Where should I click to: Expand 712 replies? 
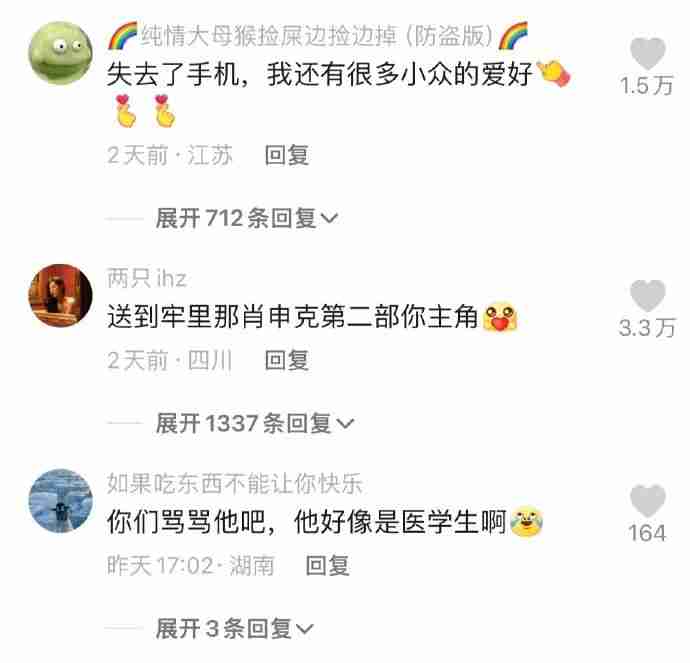point(246,218)
